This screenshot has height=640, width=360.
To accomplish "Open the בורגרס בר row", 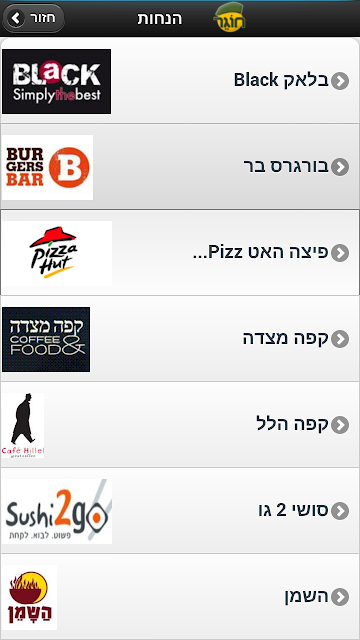I will pyautogui.click(x=180, y=167).
